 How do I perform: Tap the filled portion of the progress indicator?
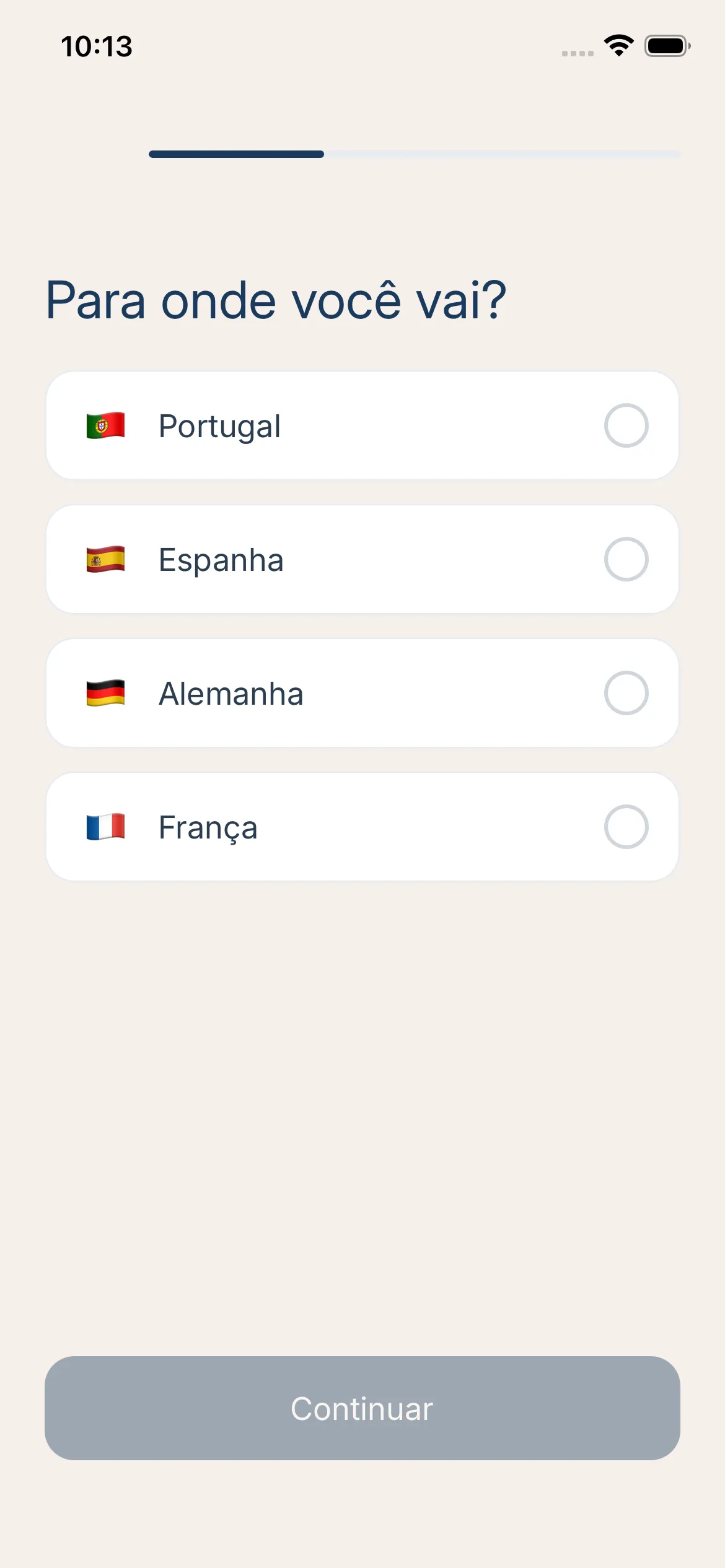coord(235,155)
